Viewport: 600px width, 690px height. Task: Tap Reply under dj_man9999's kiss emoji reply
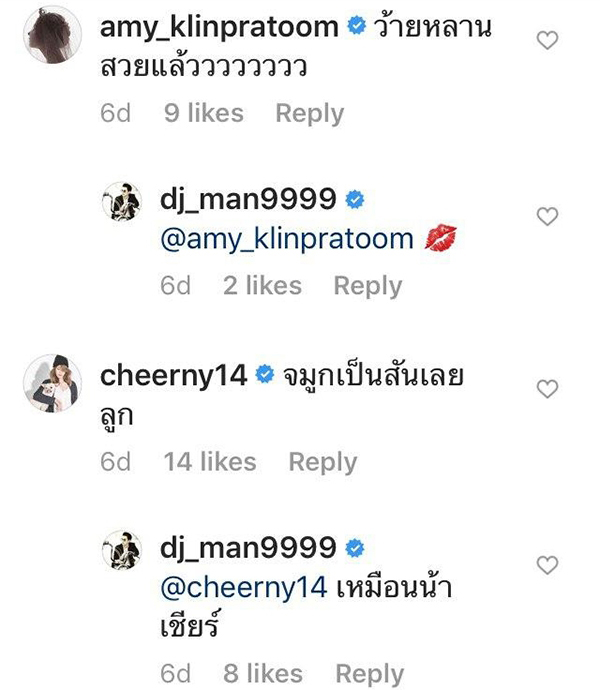pyautogui.click(x=367, y=286)
